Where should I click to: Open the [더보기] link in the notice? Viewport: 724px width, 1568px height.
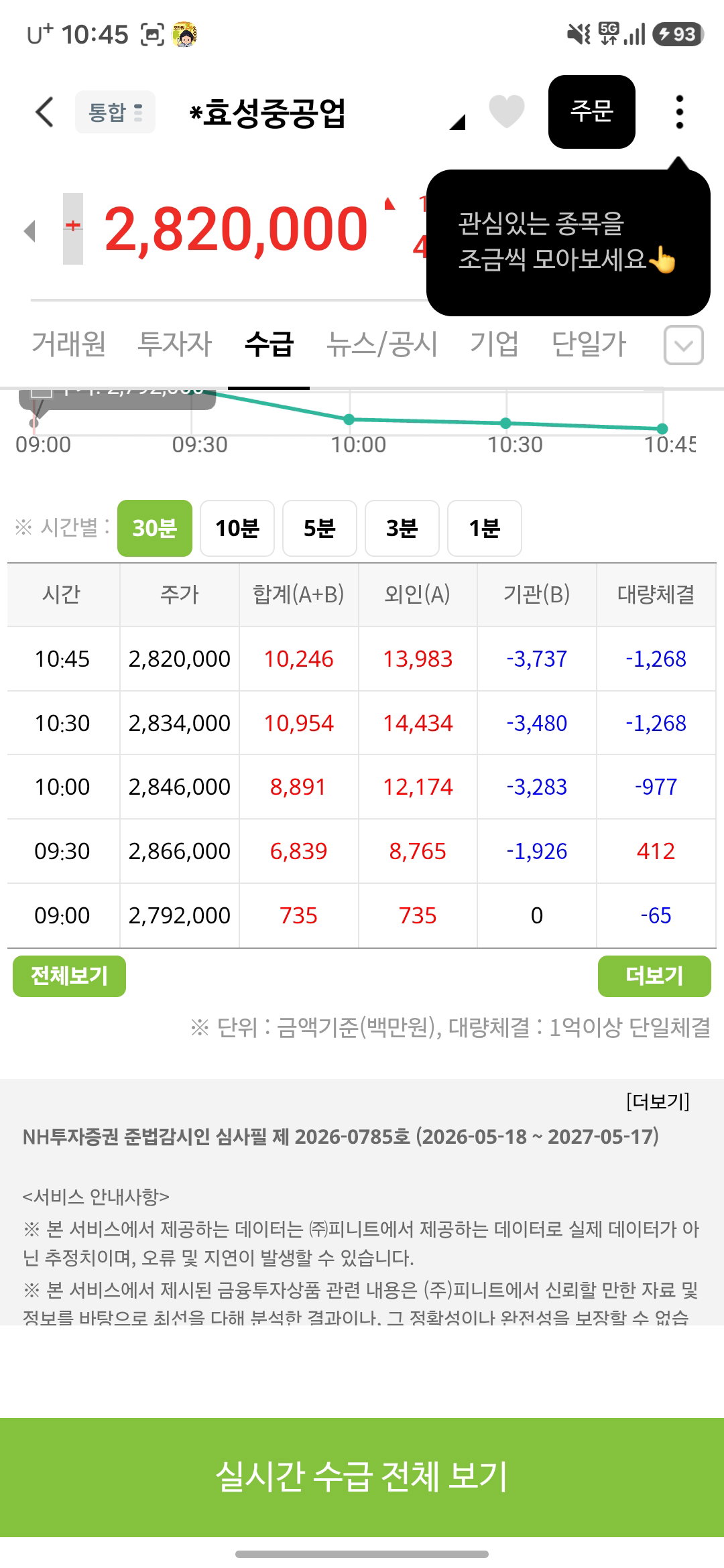658,1102
